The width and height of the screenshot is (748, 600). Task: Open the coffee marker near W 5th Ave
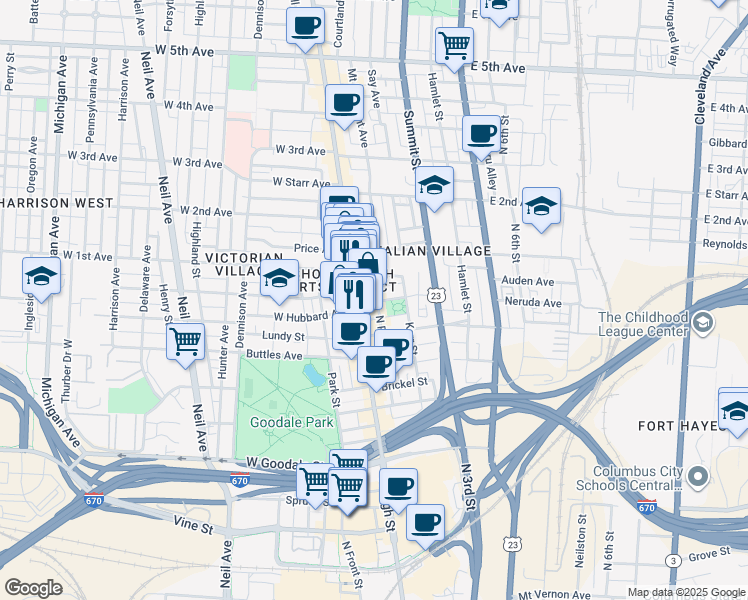(x=305, y=28)
